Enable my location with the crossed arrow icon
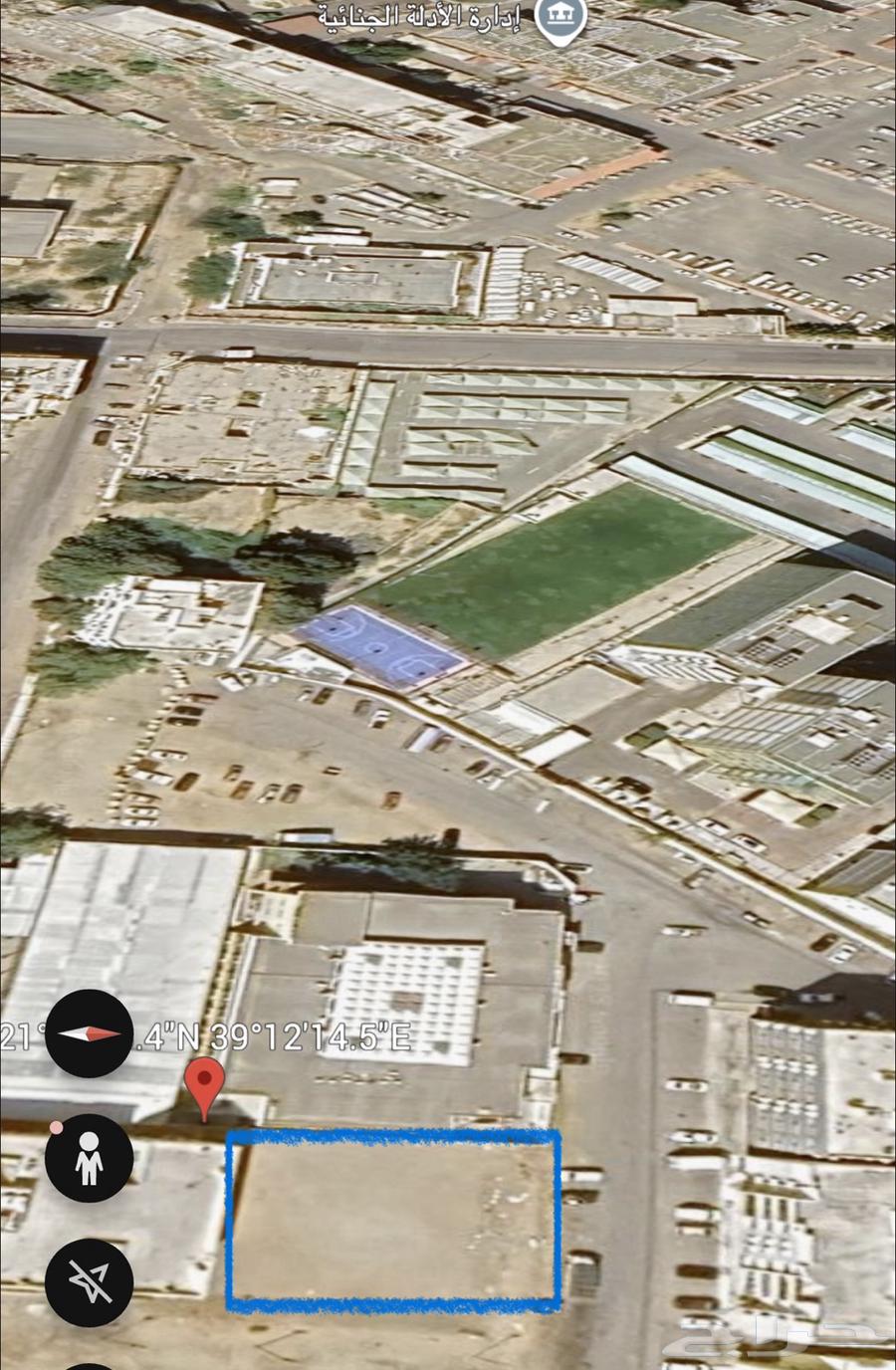896x1370 pixels. click(89, 1282)
